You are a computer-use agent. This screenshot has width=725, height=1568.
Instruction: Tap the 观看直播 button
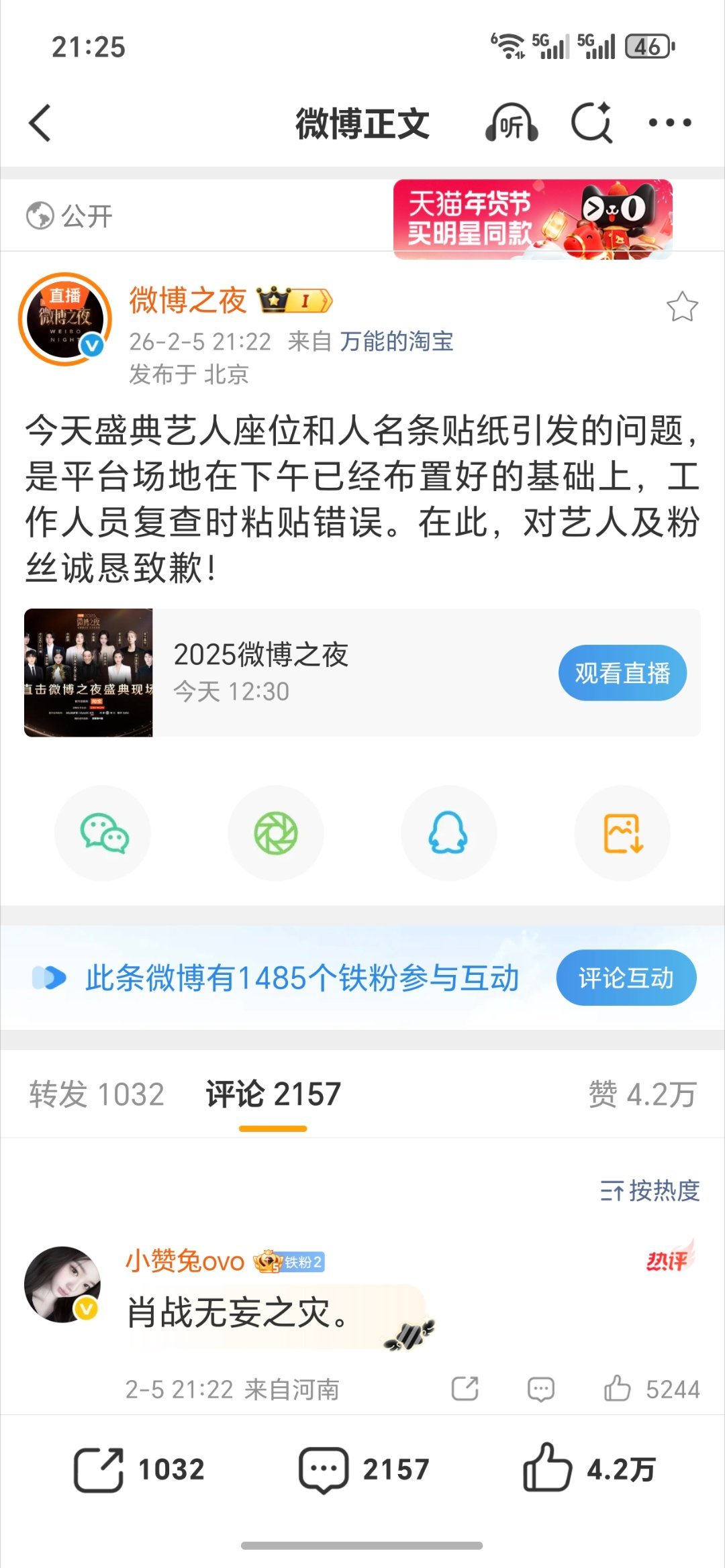coord(622,672)
